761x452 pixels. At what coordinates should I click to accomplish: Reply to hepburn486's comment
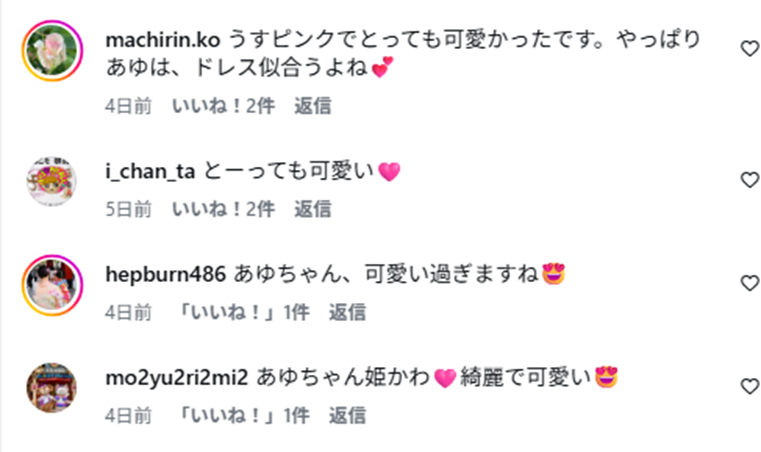point(347,312)
